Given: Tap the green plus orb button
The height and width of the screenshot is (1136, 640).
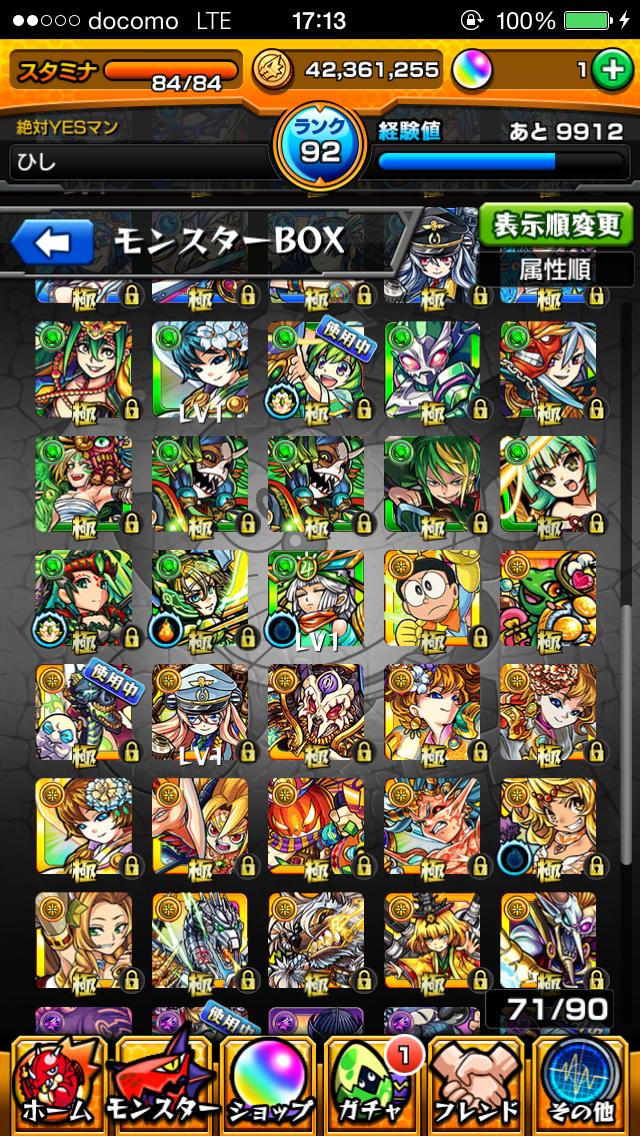Looking at the screenshot, I should [x=609, y=70].
